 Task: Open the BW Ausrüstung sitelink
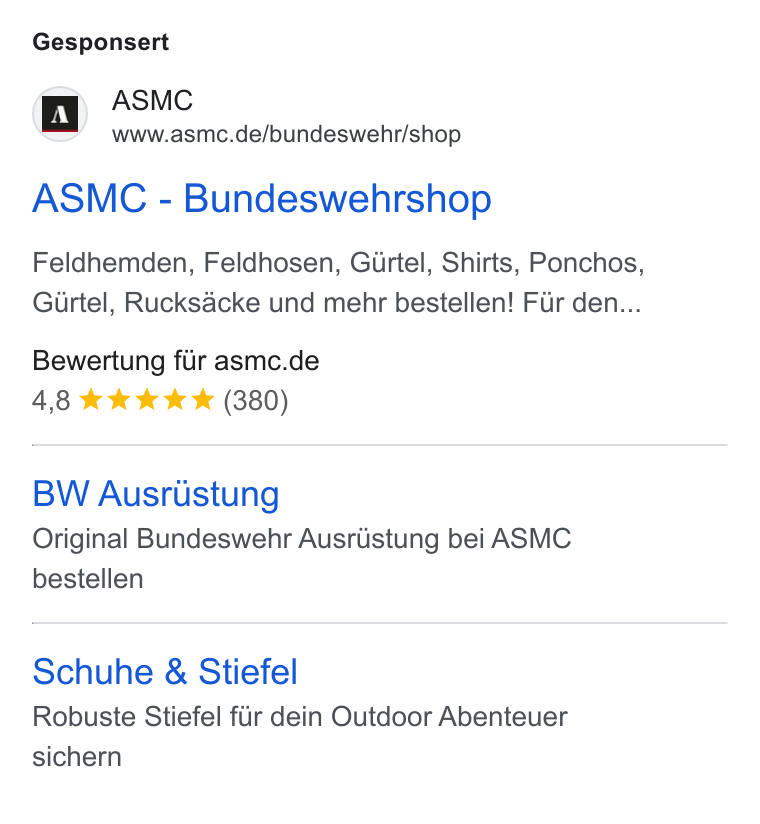click(156, 494)
